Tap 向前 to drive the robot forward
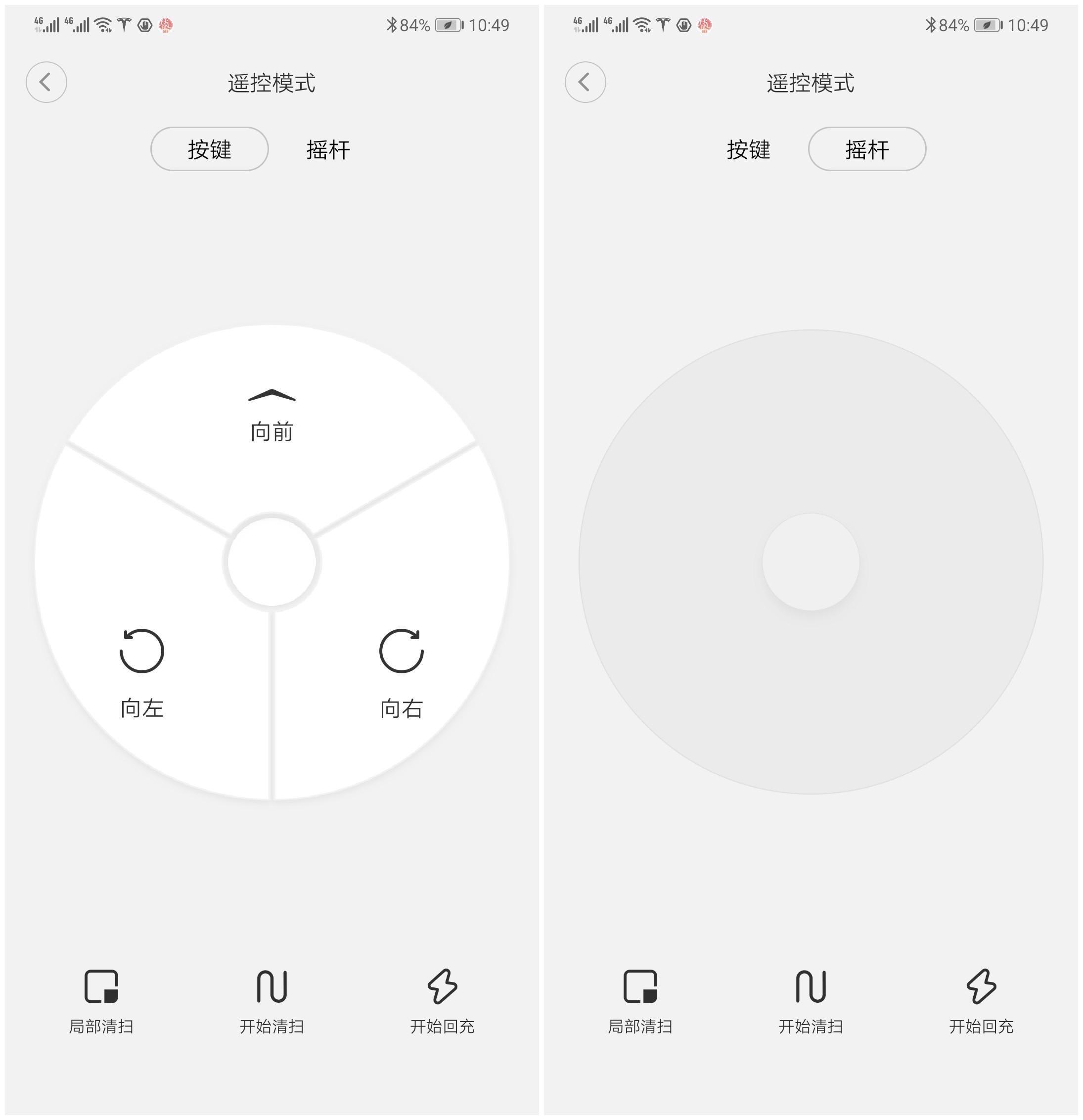 [x=272, y=415]
